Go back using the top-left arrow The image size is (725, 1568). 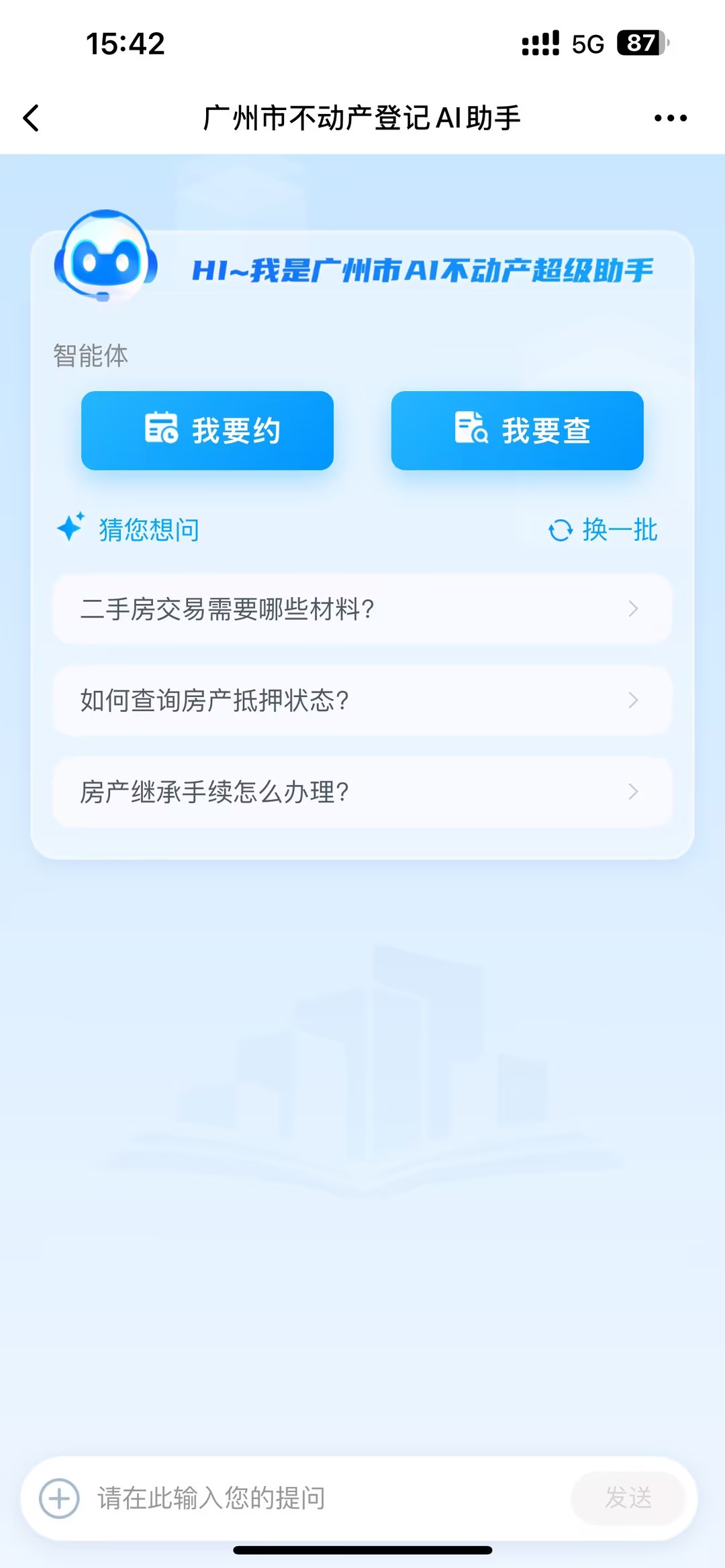[x=32, y=118]
